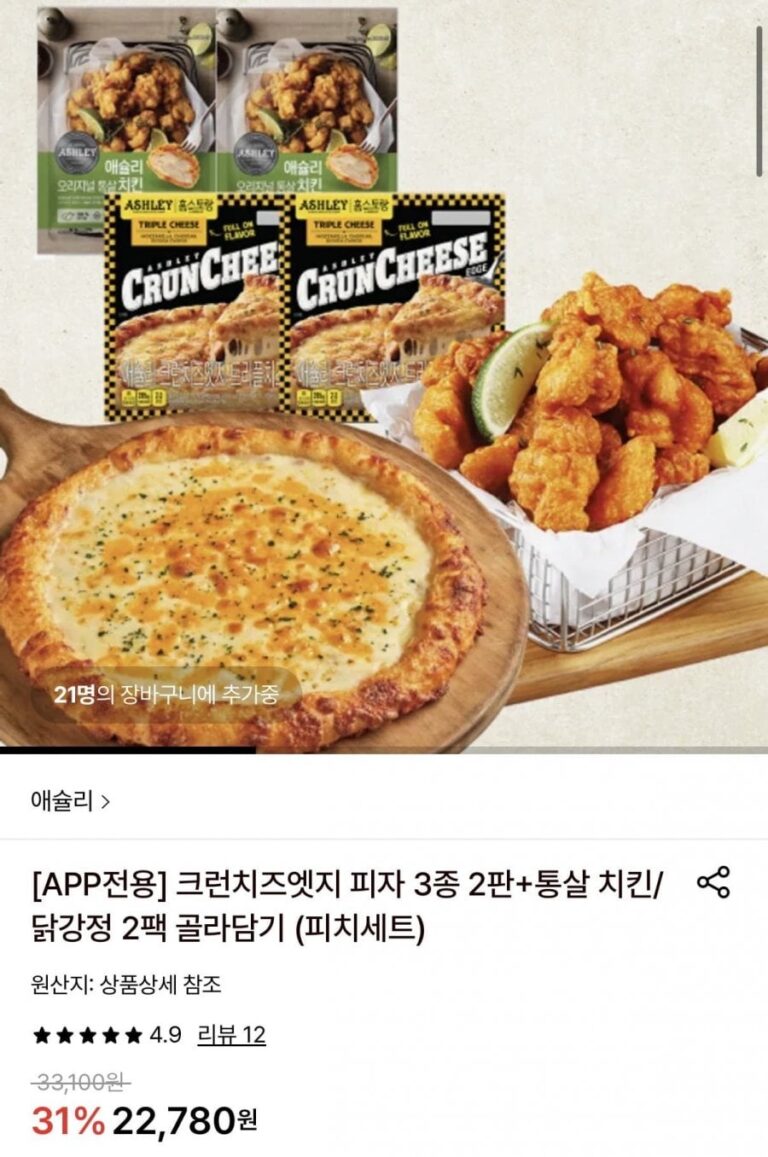Share this product

click(x=713, y=883)
